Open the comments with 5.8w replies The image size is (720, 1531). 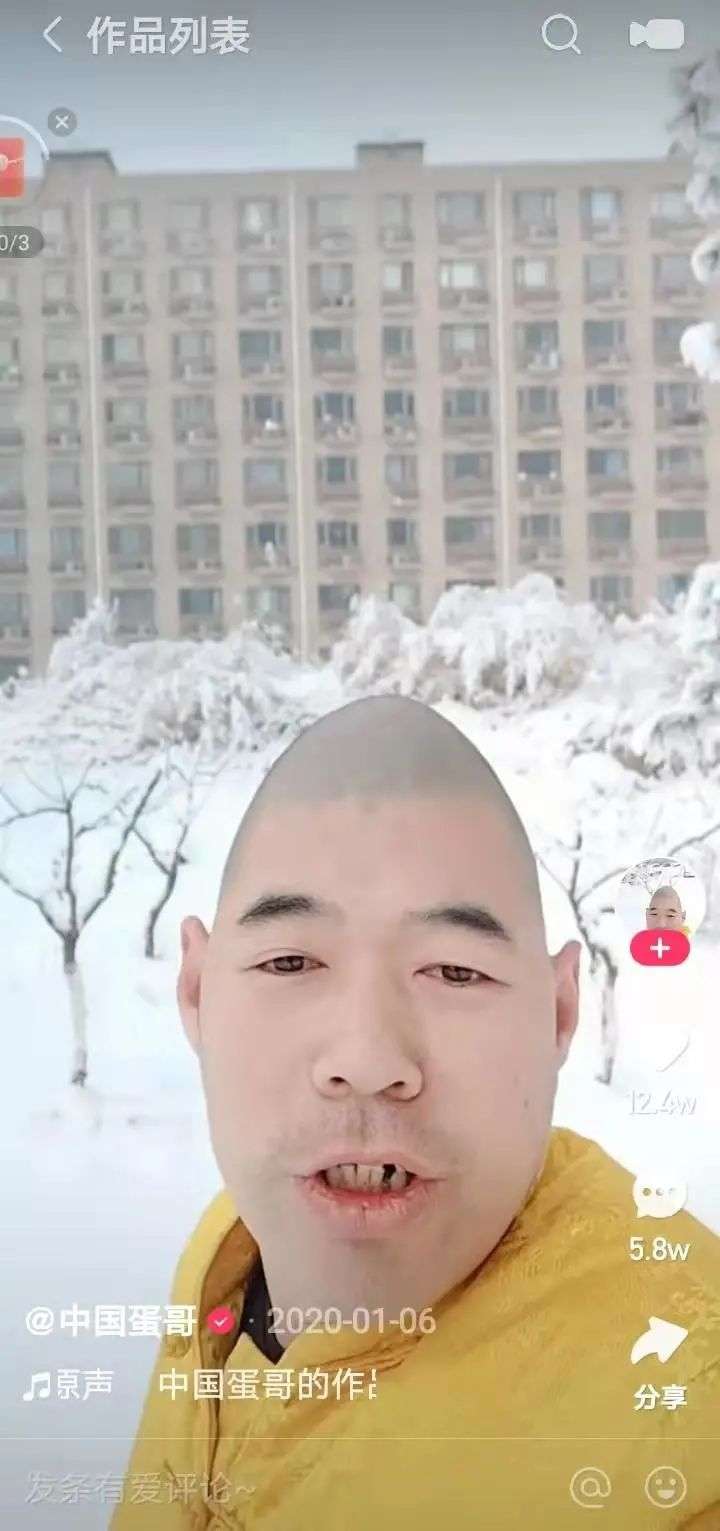(x=660, y=1197)
